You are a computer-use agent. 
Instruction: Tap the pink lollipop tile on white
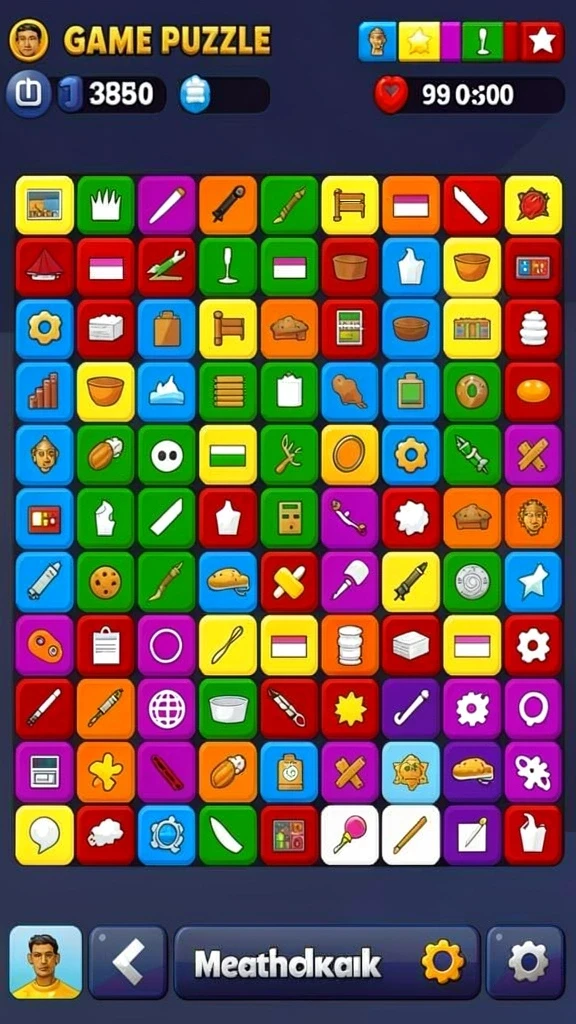pos(350,835)
